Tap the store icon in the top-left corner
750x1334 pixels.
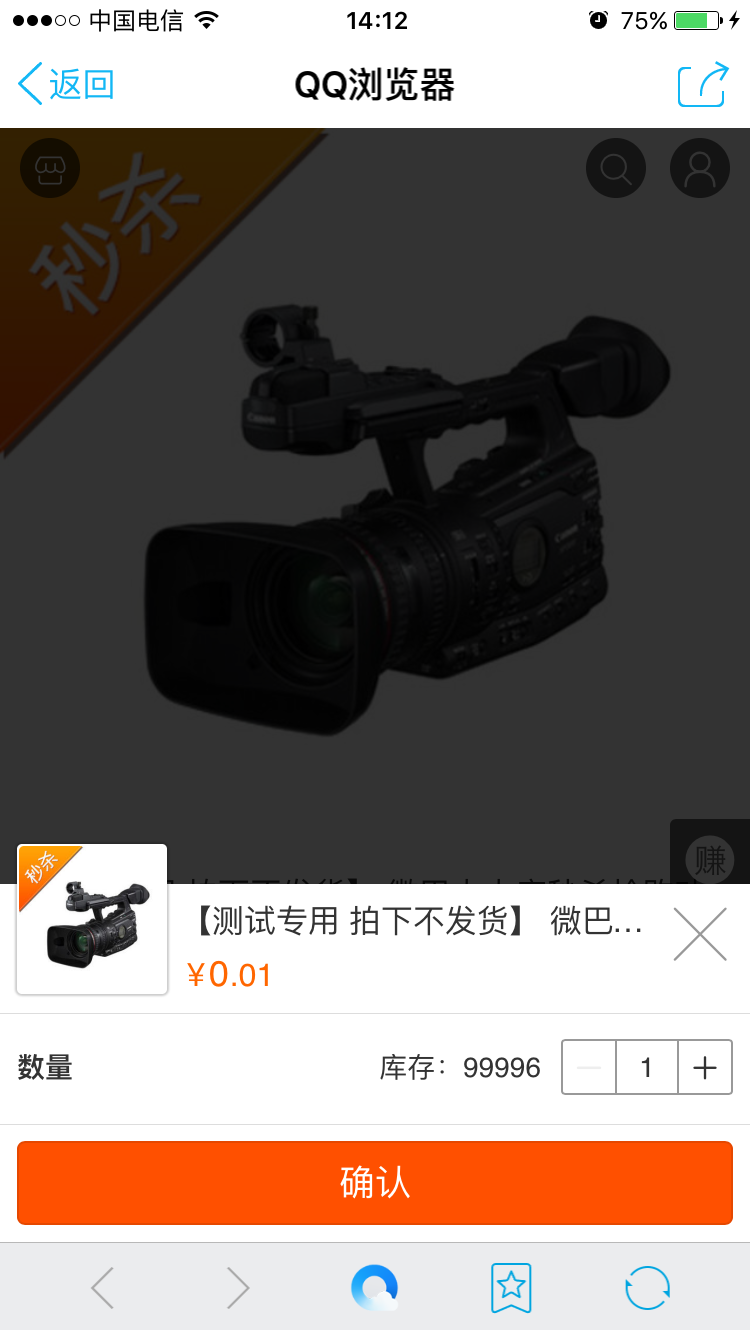click(x=49, y=168)
